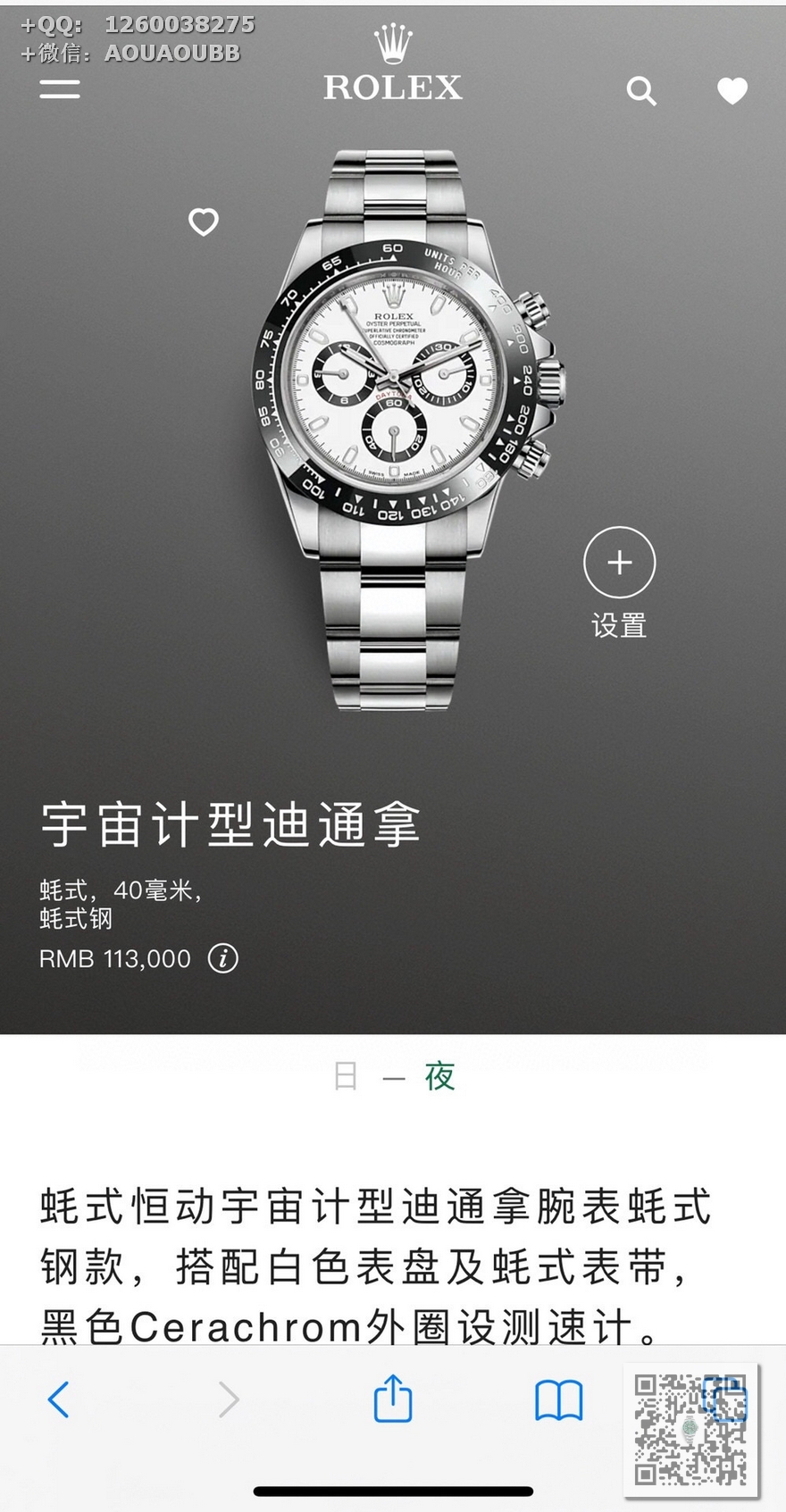Add this watch to favorites
Screen dimensions: 786x1512
click(204, 221)
